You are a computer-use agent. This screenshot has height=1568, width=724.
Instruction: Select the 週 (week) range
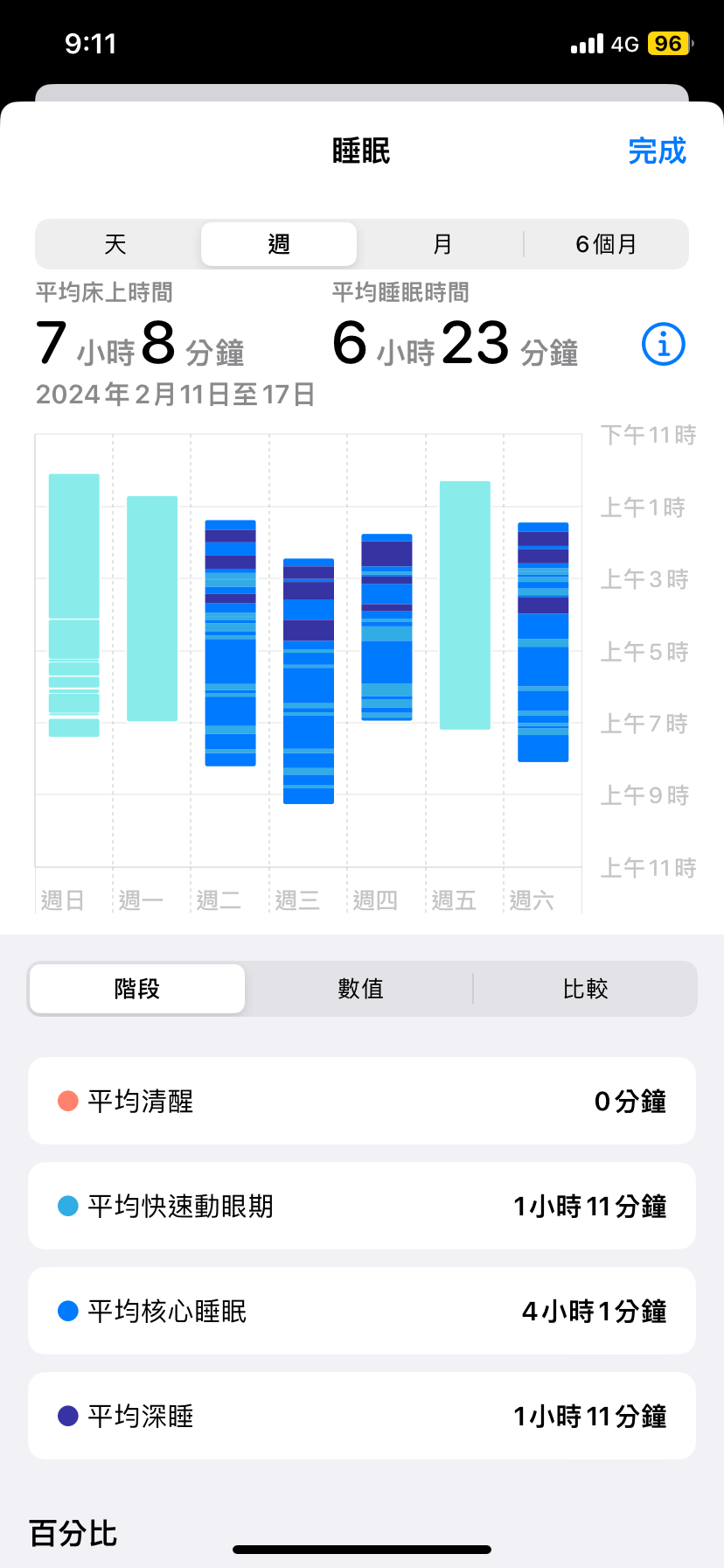point(279,244)
